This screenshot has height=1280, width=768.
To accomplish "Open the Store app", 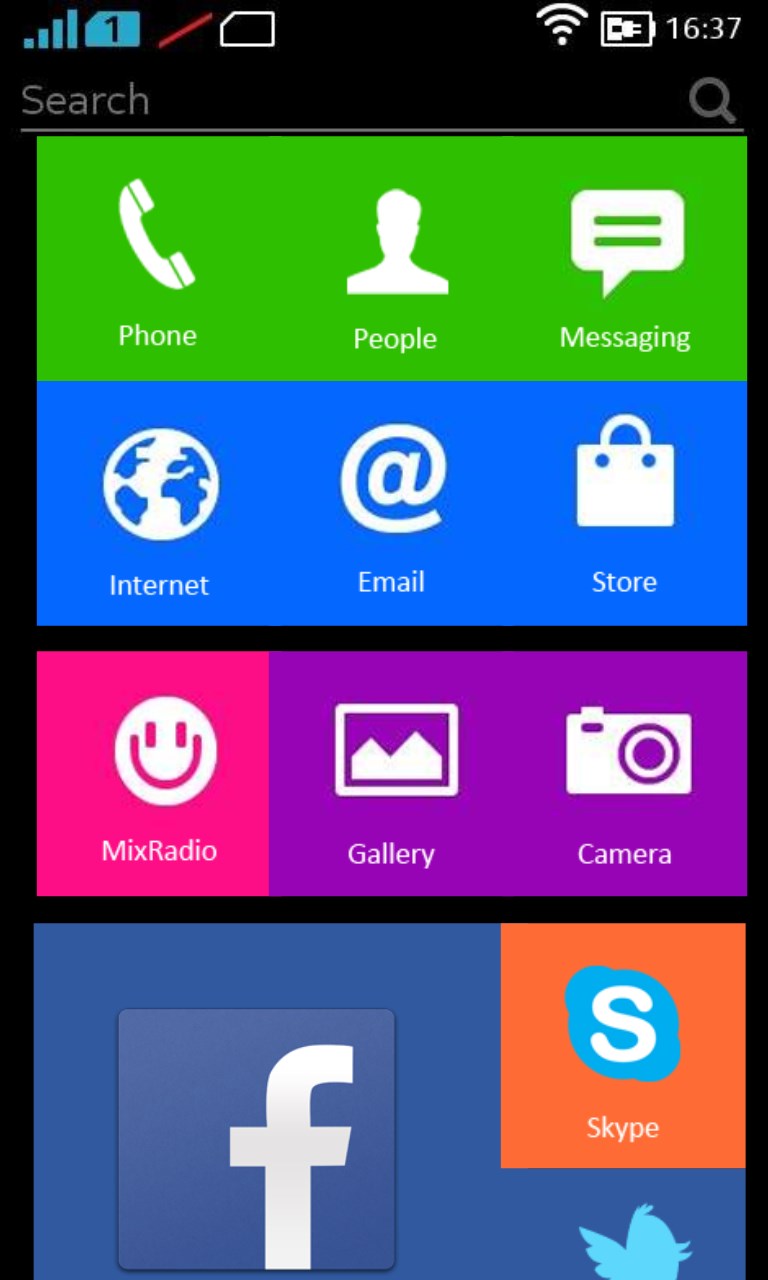I will [x=625, y=505].
